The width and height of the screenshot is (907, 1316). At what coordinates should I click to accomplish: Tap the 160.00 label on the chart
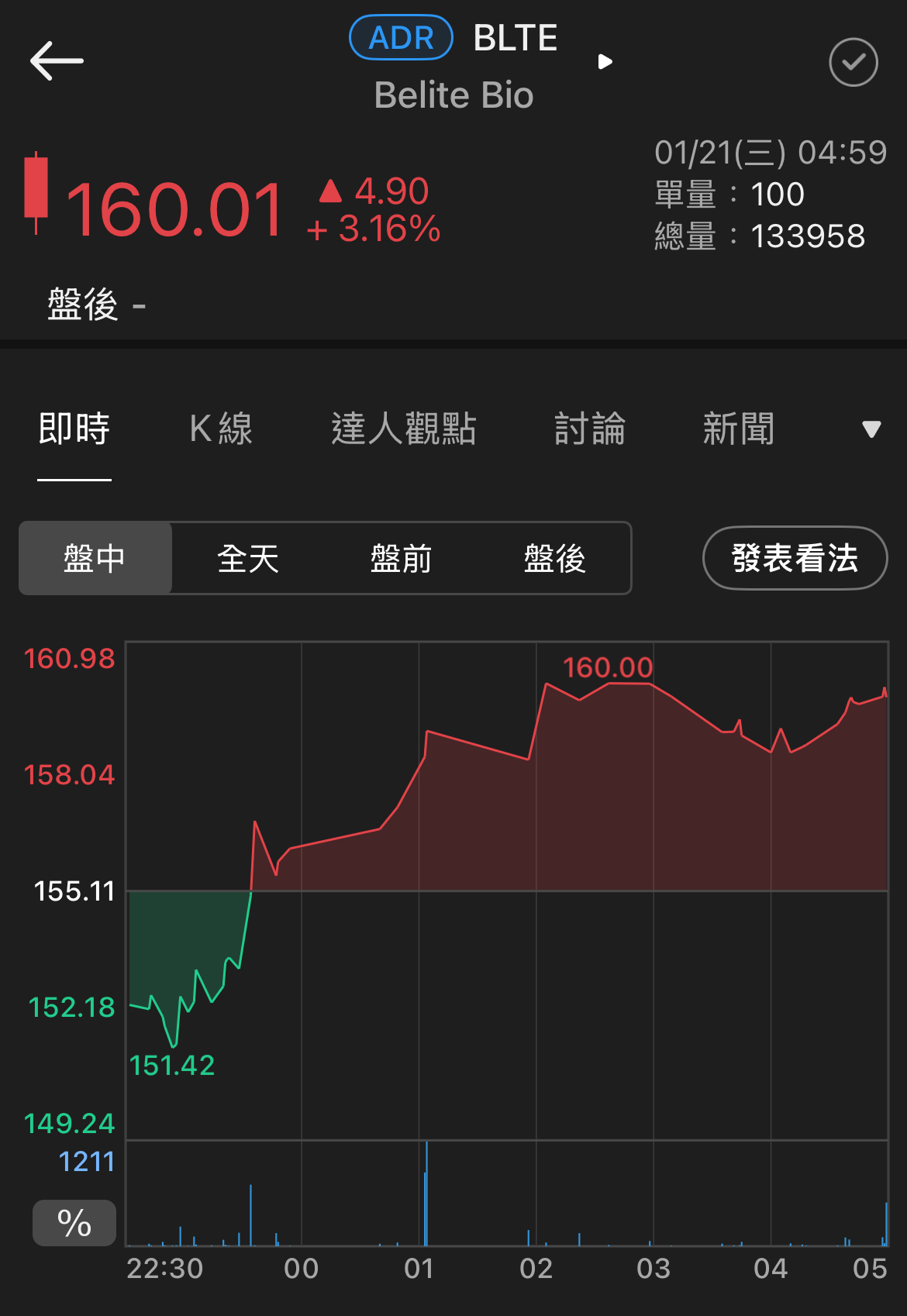tap(609, 667)
